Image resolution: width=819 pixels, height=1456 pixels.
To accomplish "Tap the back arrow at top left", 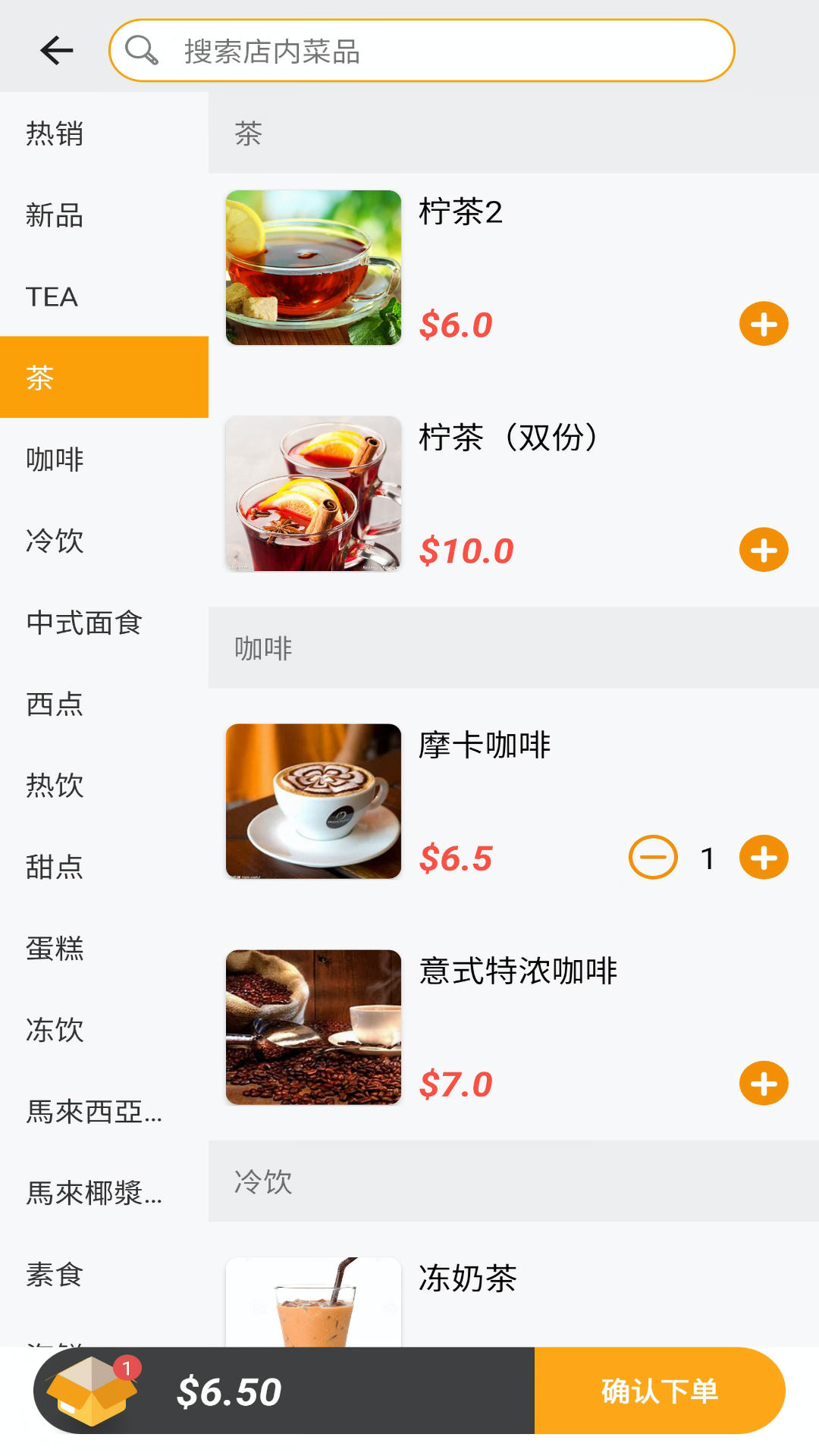I will pos(55,49).
